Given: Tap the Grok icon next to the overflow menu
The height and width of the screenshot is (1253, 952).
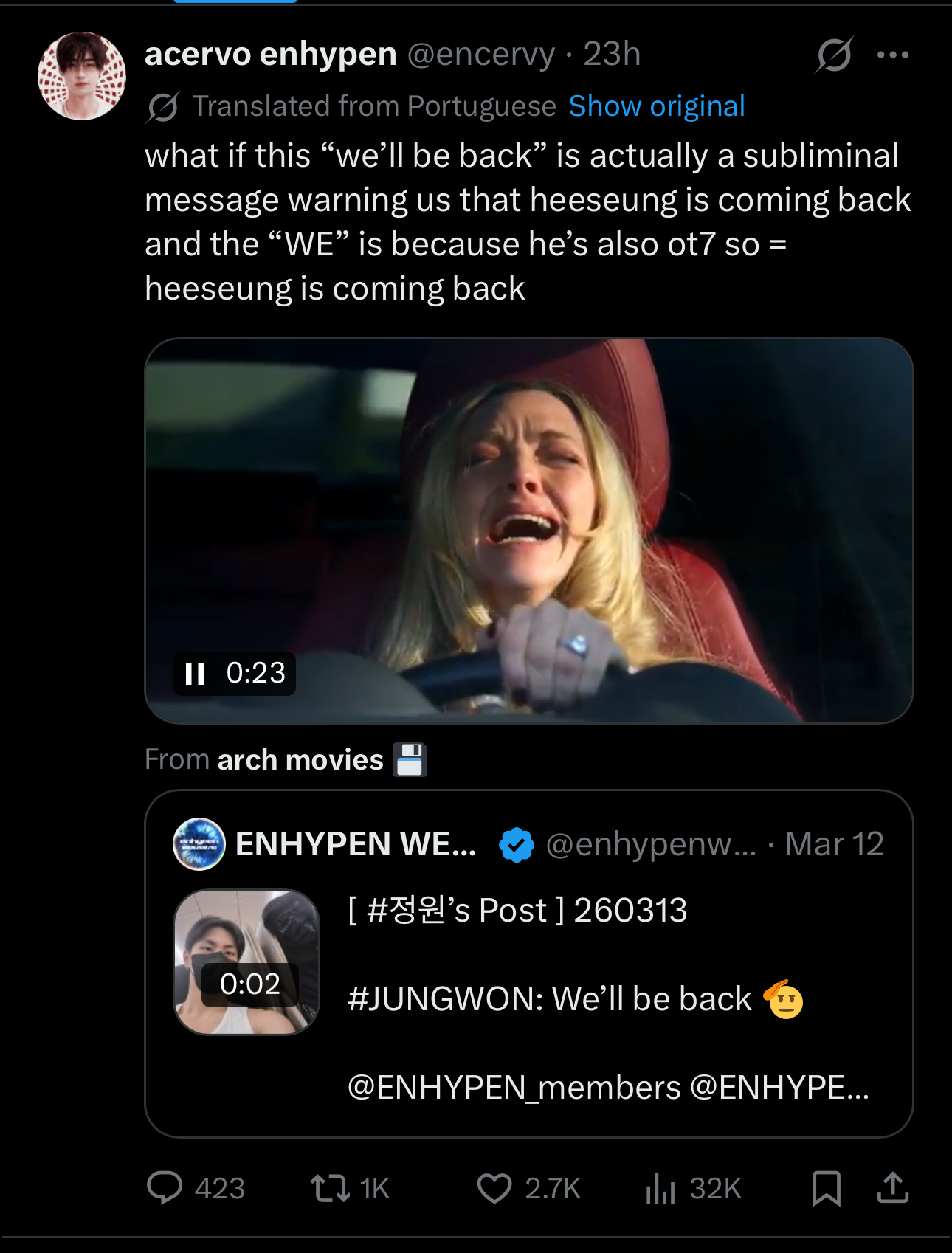Looking at the screenshot, I should tap(835, 55).
